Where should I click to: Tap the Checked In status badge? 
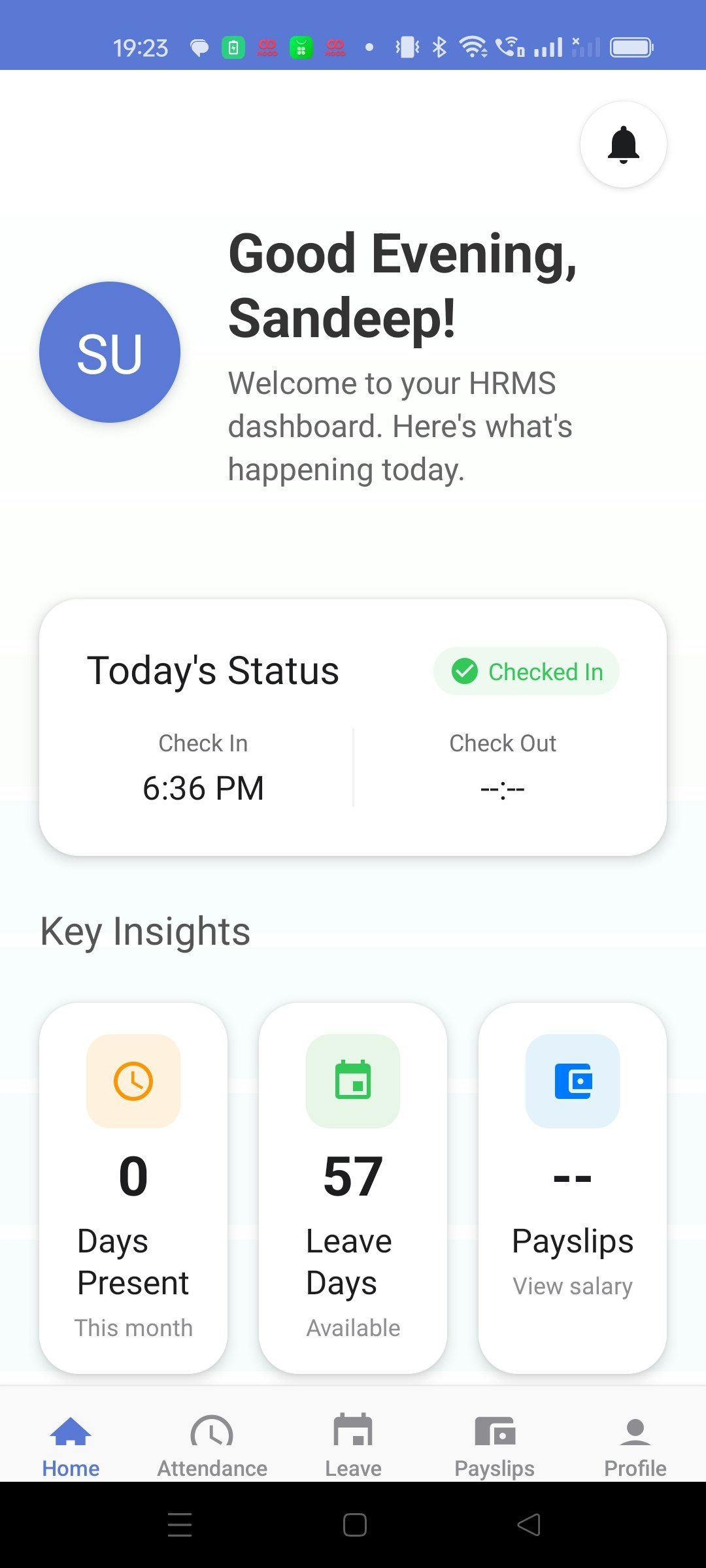pyautogui.click(x=526, y=671)
